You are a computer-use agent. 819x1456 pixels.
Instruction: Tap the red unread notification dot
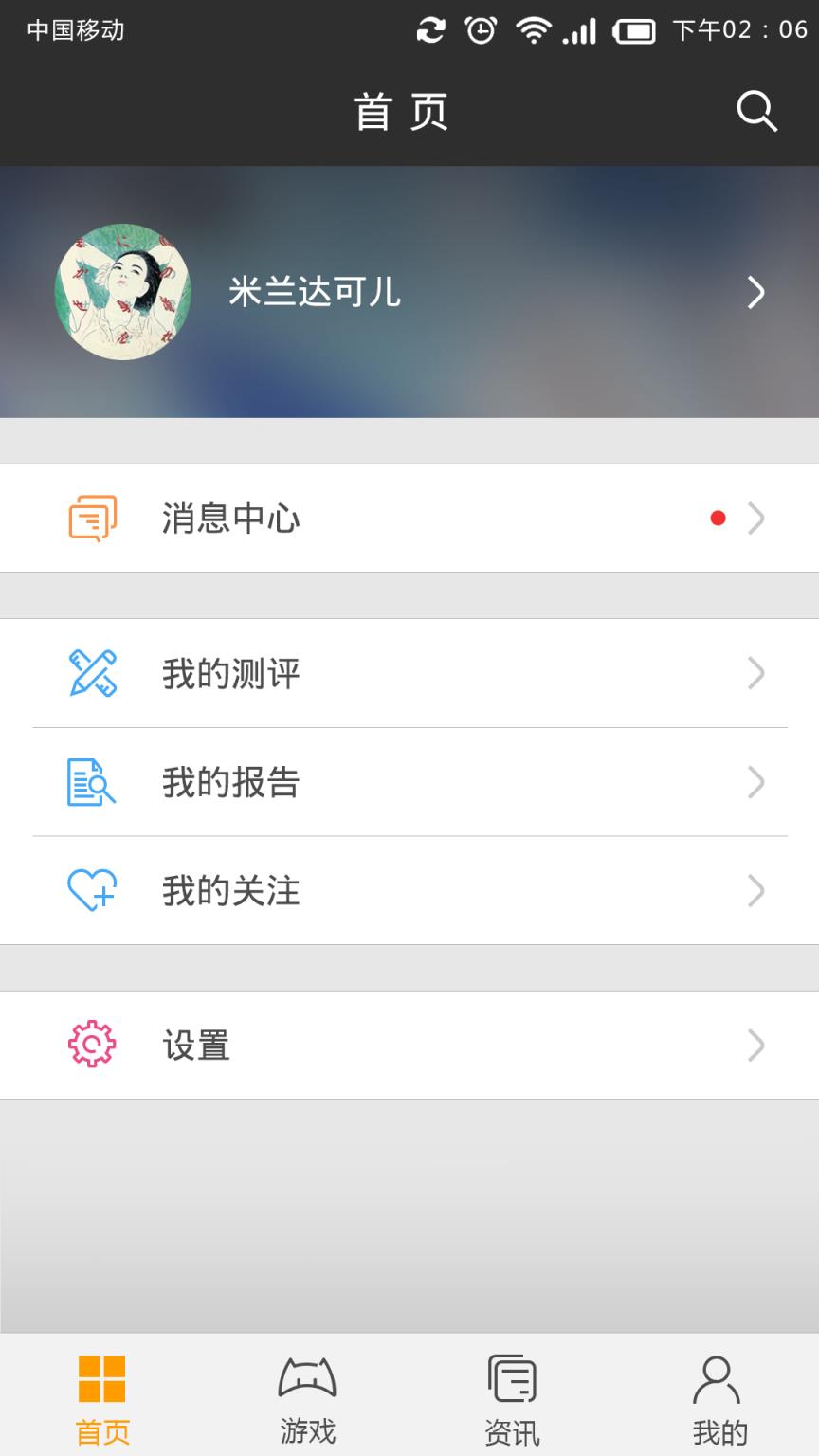[x=718, y=518]
